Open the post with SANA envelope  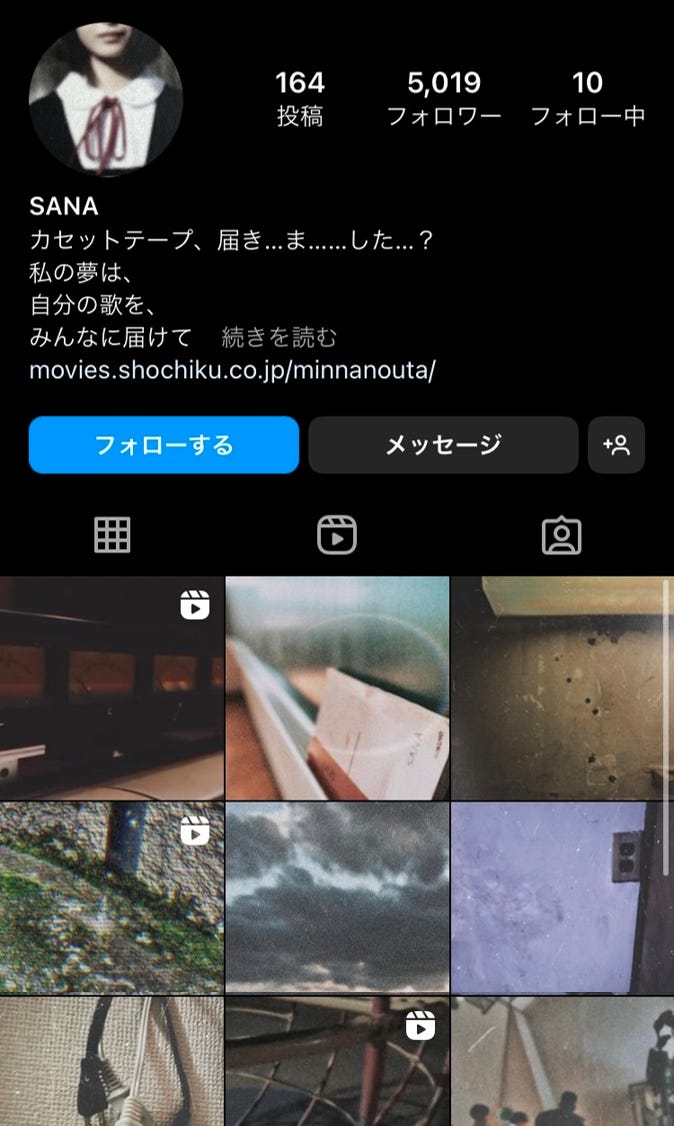pyautogui.click(x=337, y=688)
